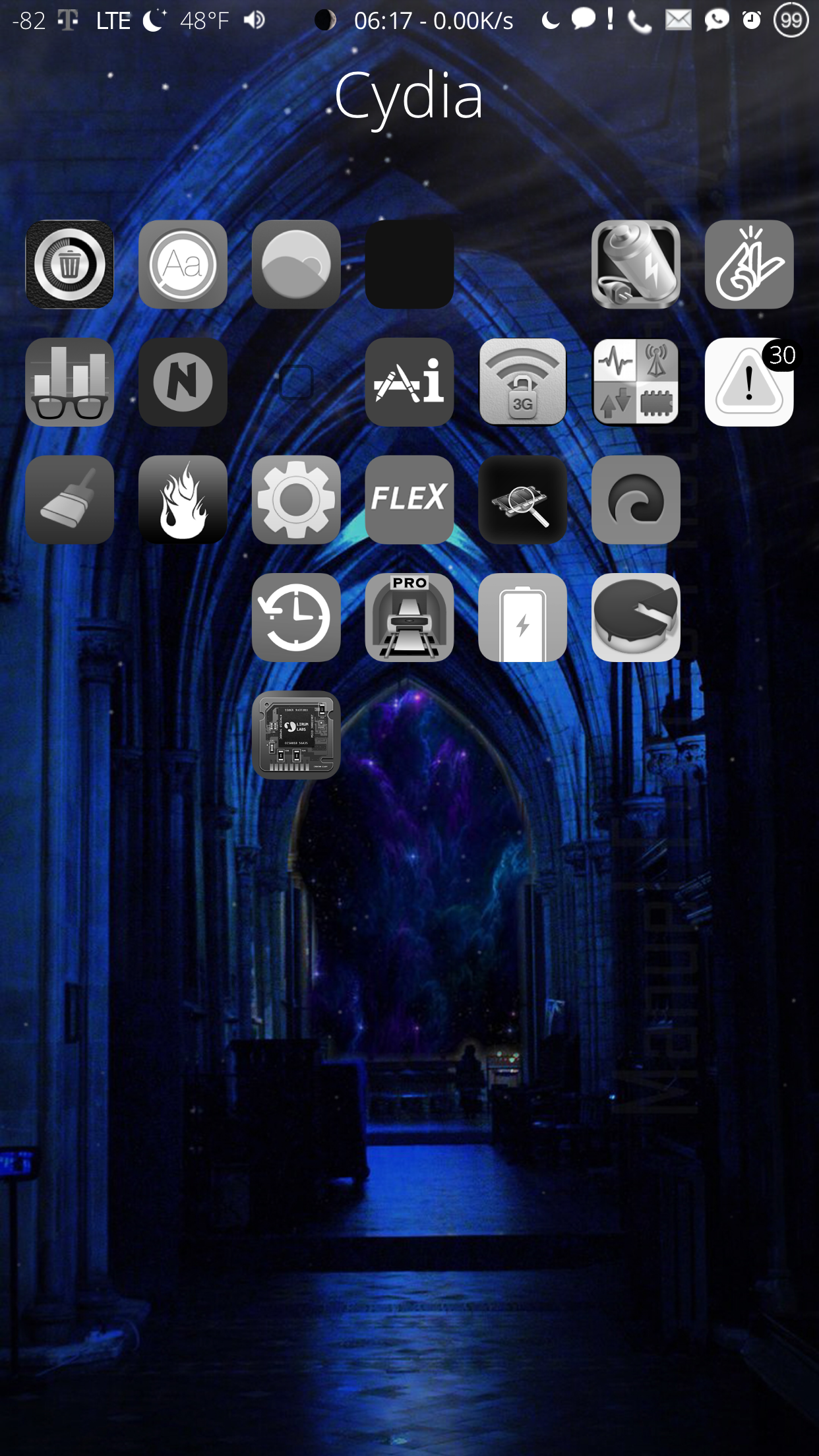Launch the FLEX app
Screen dimensions: 819x1456
click(x=409, y=500)
